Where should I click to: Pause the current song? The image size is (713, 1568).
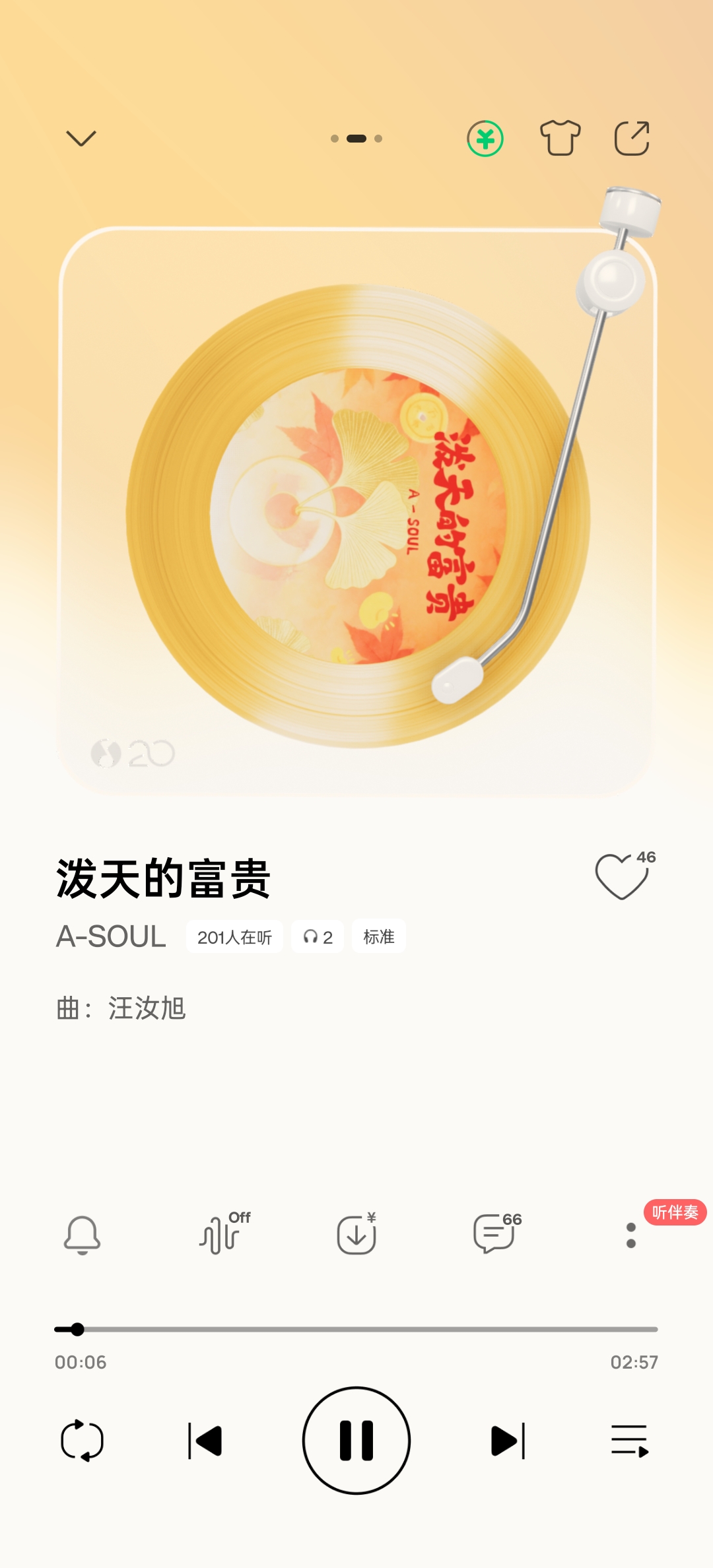356,1441
